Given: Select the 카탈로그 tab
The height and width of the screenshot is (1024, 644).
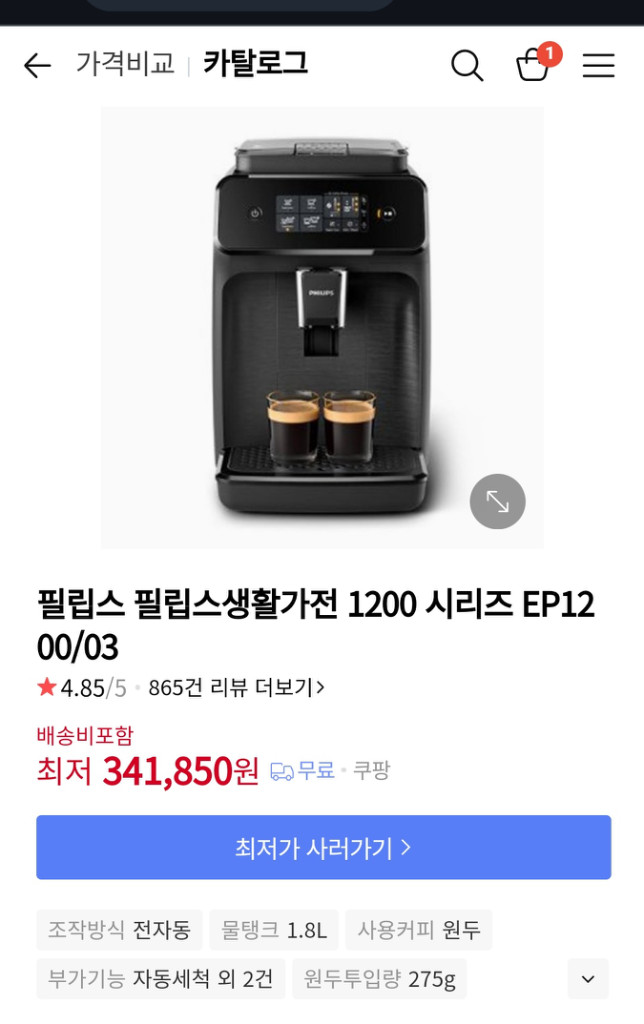Looking at the screenshot, I should click(x=255, y=65).
